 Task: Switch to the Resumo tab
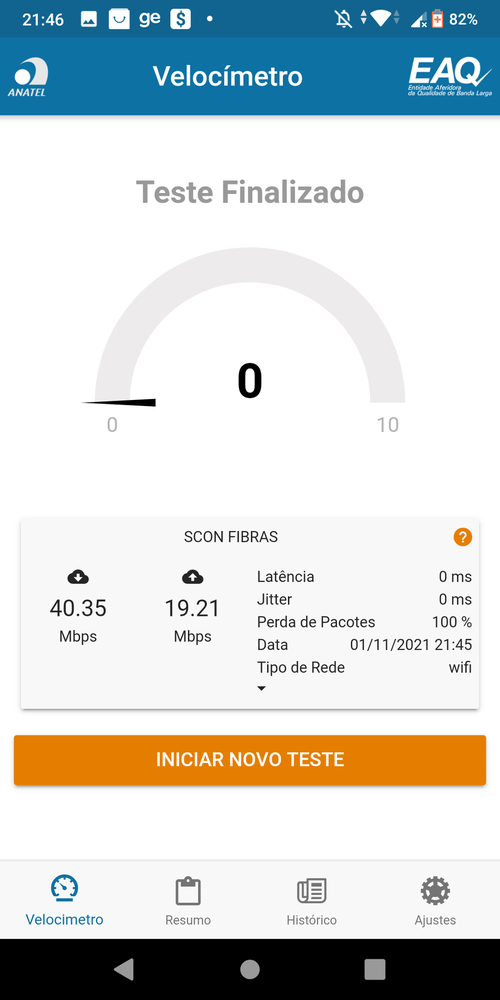coord(188,901)
